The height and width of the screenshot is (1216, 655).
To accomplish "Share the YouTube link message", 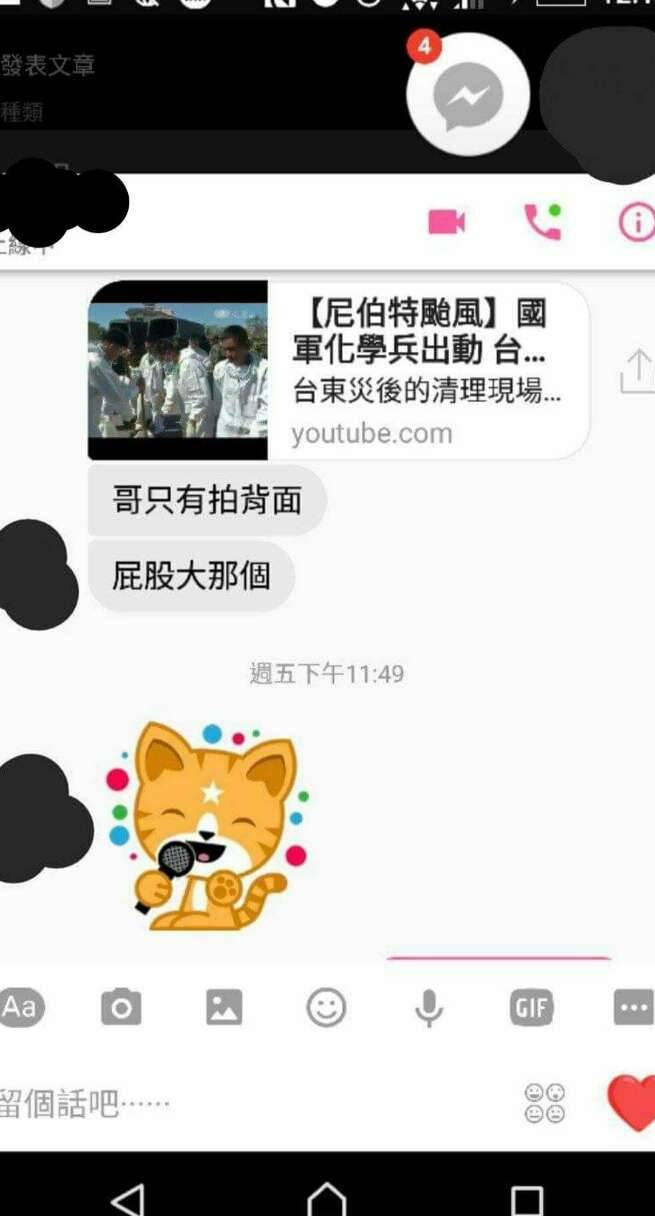I will (x=636, y=371).
